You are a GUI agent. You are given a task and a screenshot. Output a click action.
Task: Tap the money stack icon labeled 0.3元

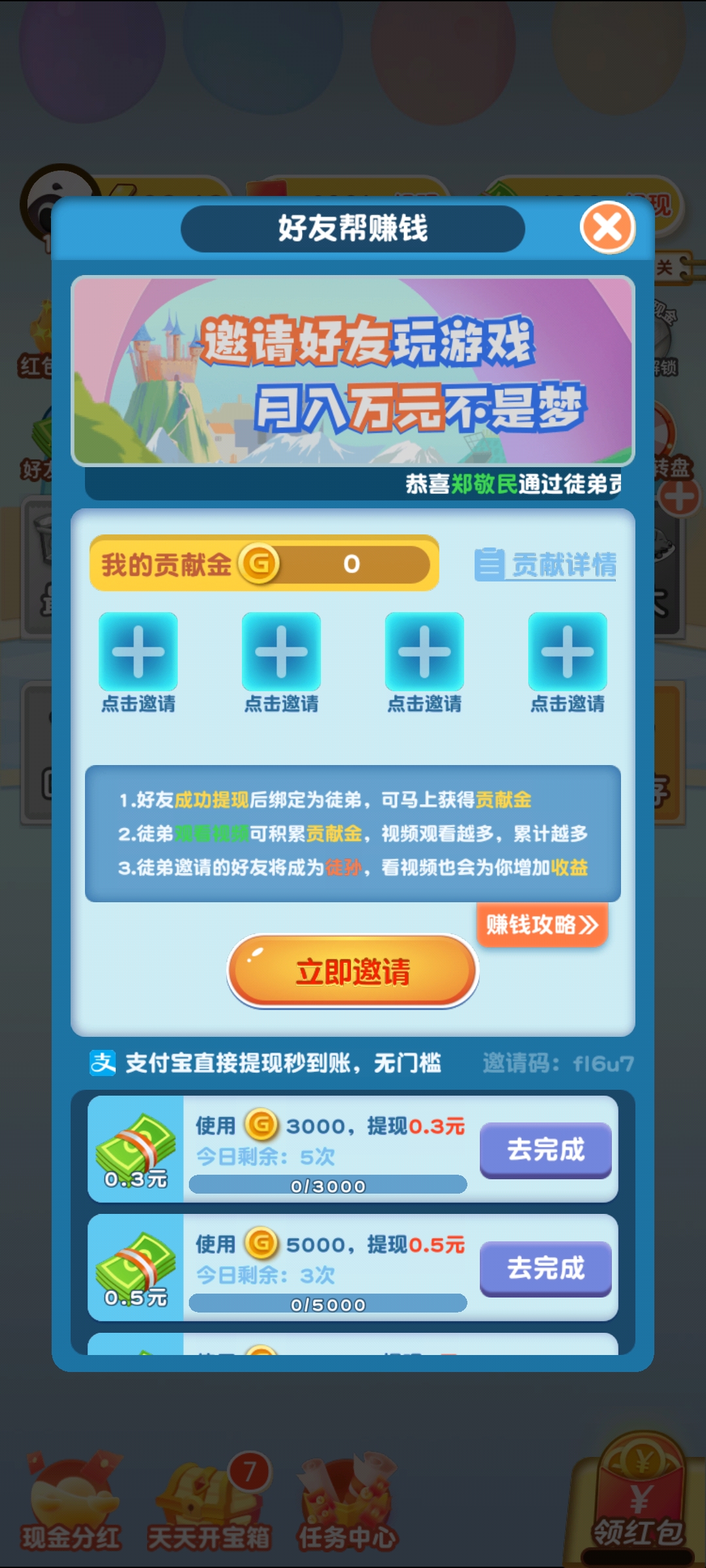(134, 1147)
